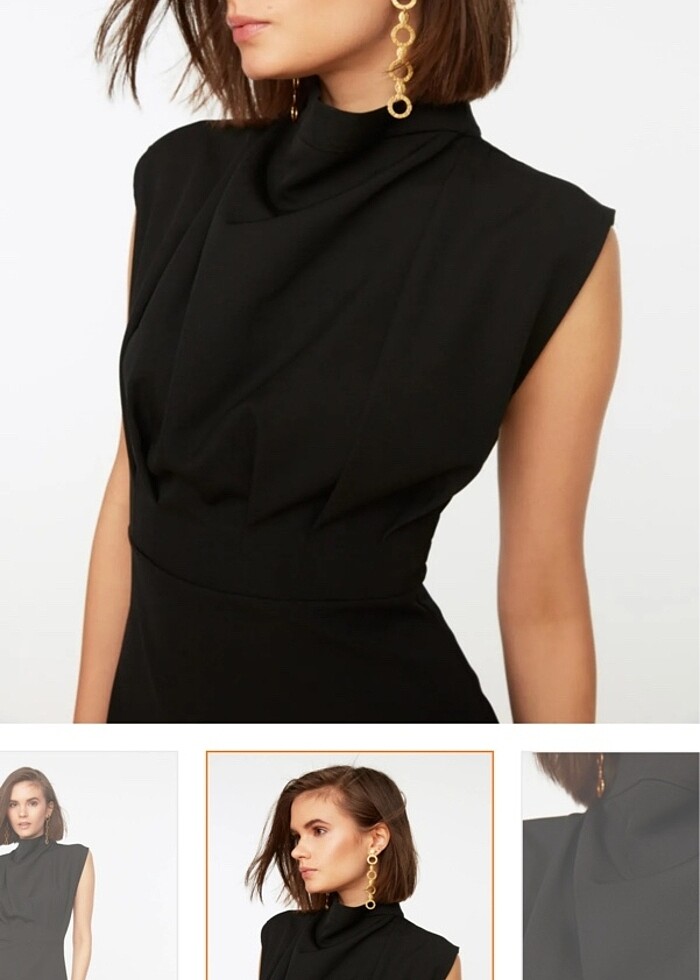Open the dark close-up collar thumbnail
700x980 pixels.
[611, 866]
